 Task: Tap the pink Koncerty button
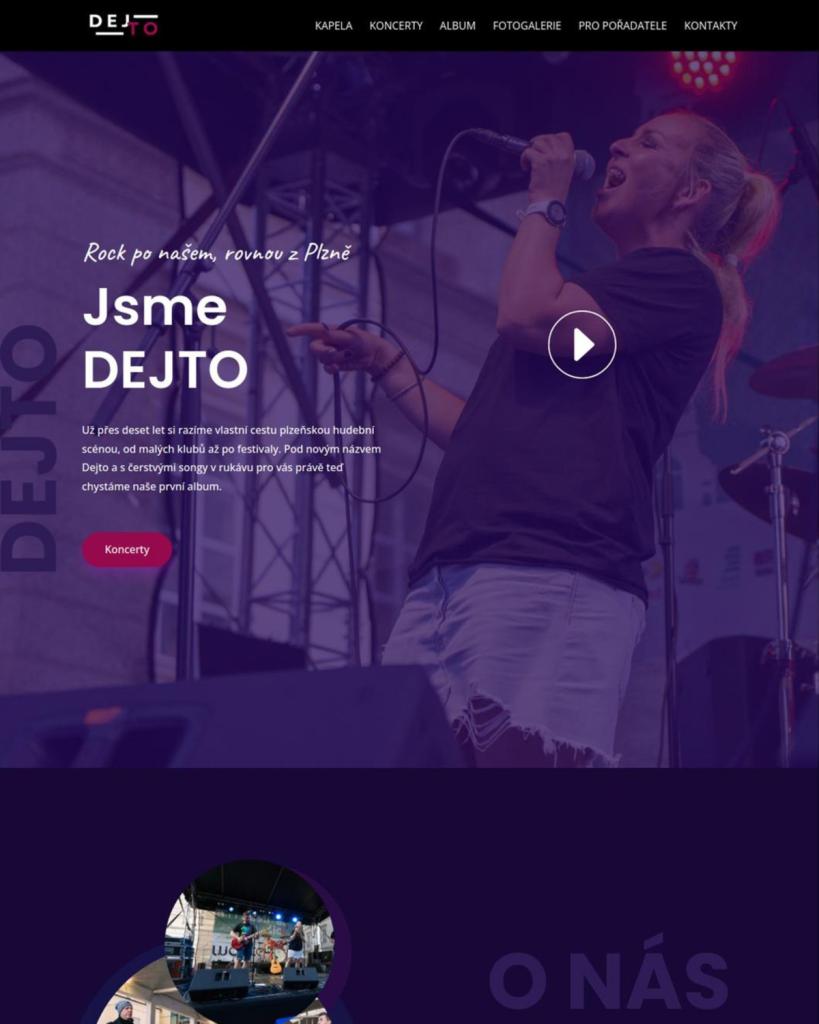point(127,549)
